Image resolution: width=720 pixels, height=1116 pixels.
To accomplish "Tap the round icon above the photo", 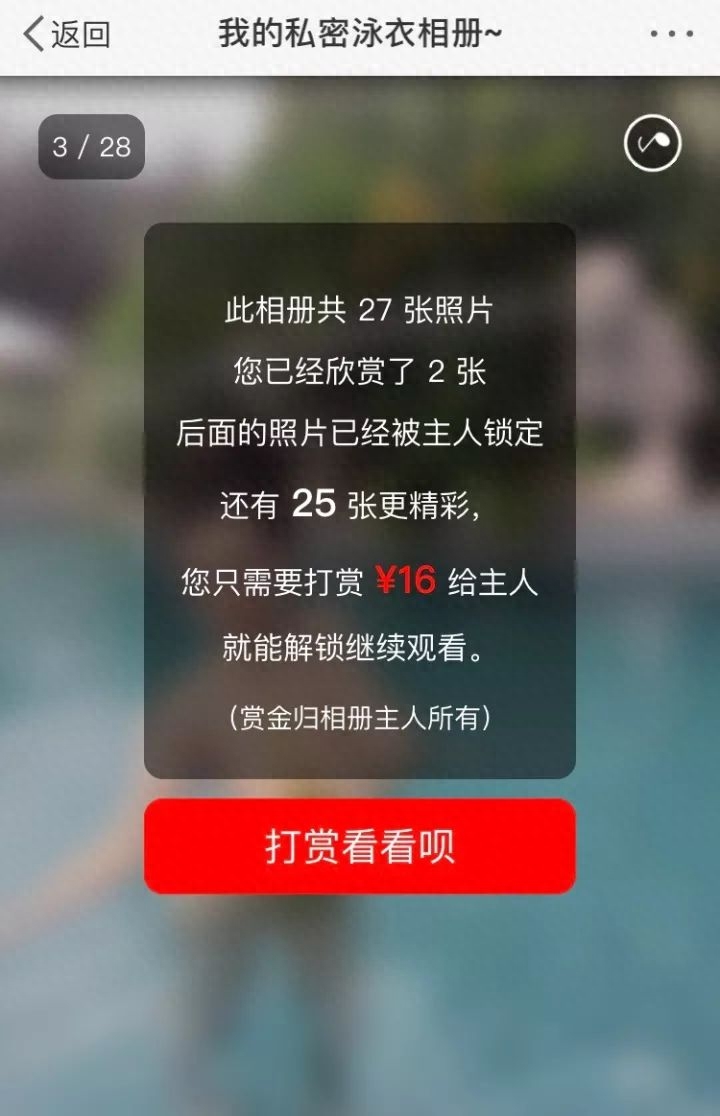I will tap(652, 144).
